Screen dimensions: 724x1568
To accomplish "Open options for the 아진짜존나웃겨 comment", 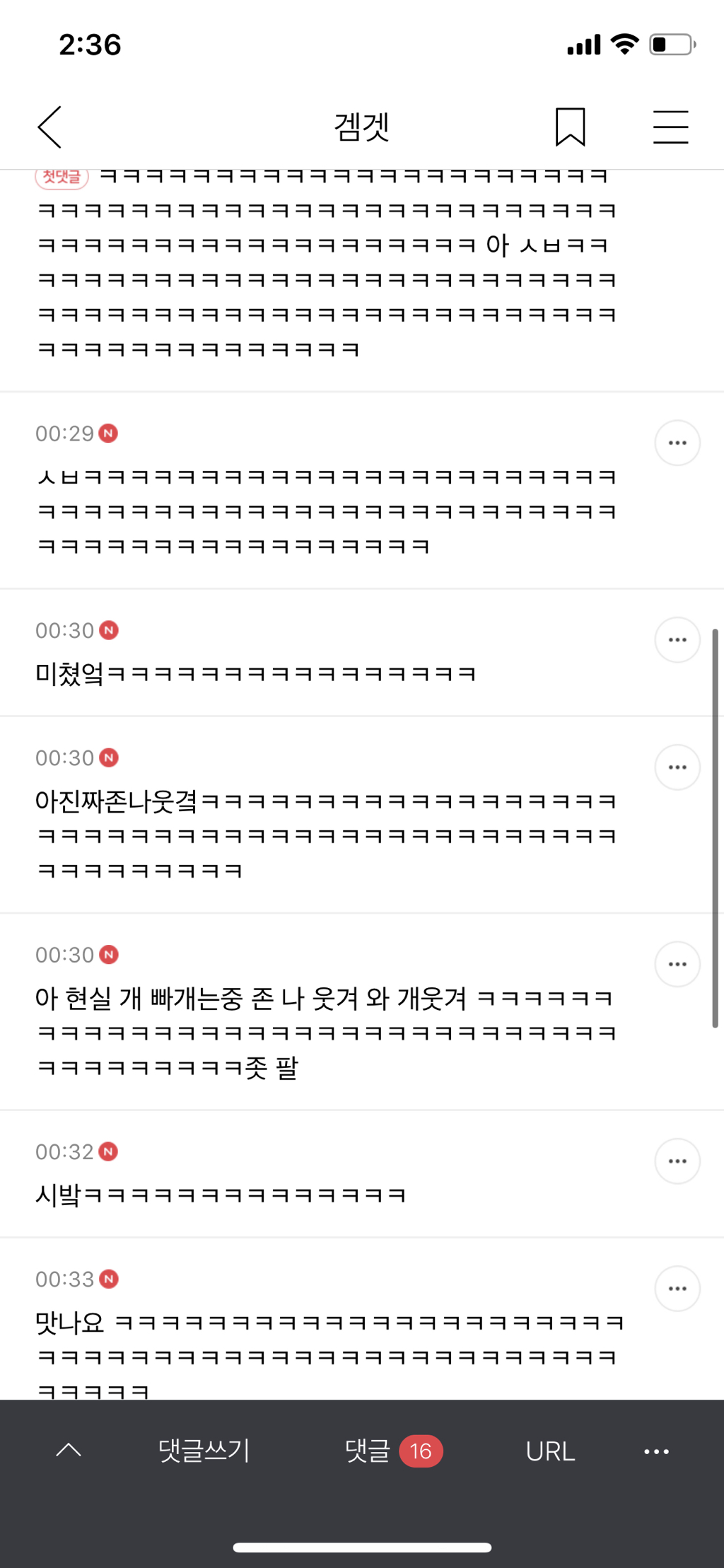I will pos(677,767).
